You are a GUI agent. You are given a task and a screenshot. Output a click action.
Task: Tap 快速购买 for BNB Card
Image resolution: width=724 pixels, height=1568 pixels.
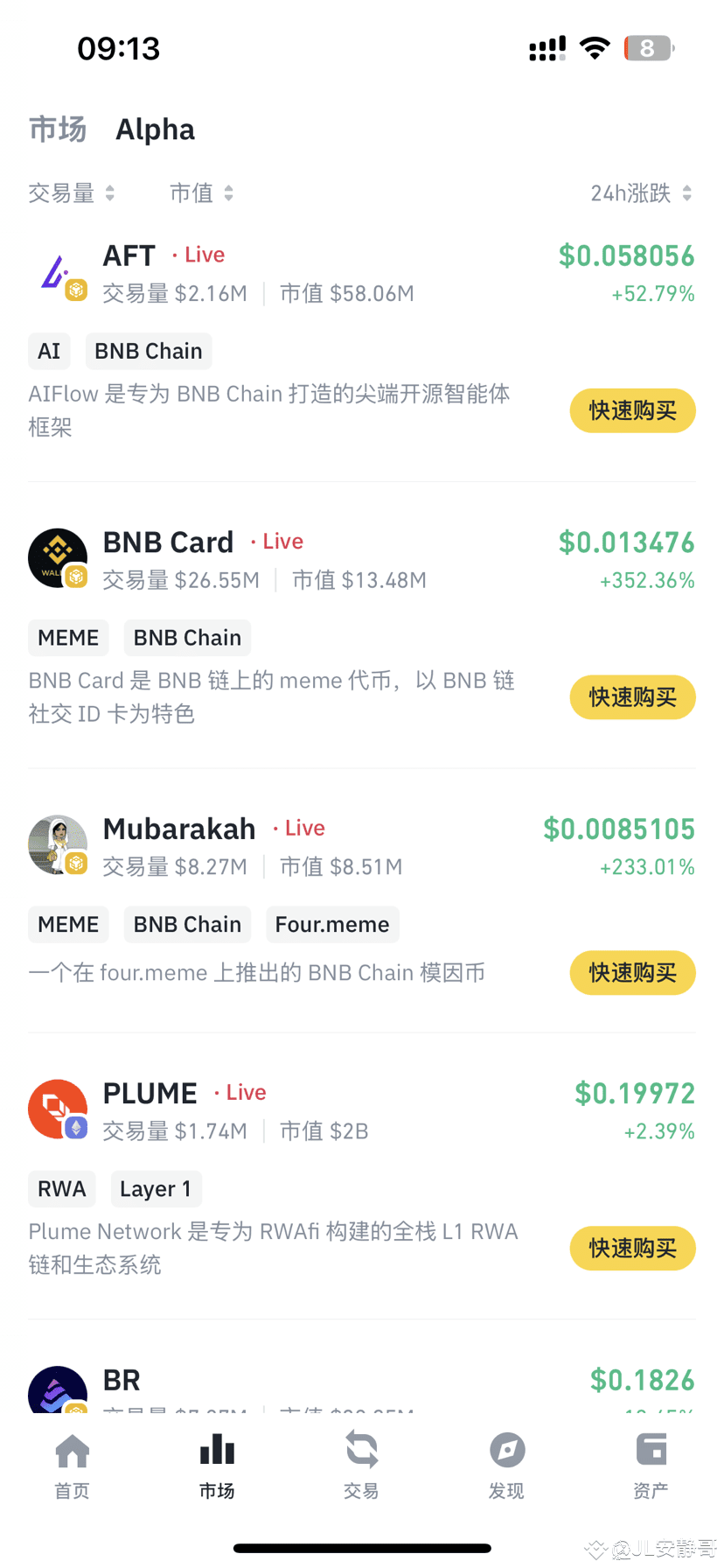click(x=632, y=697)
